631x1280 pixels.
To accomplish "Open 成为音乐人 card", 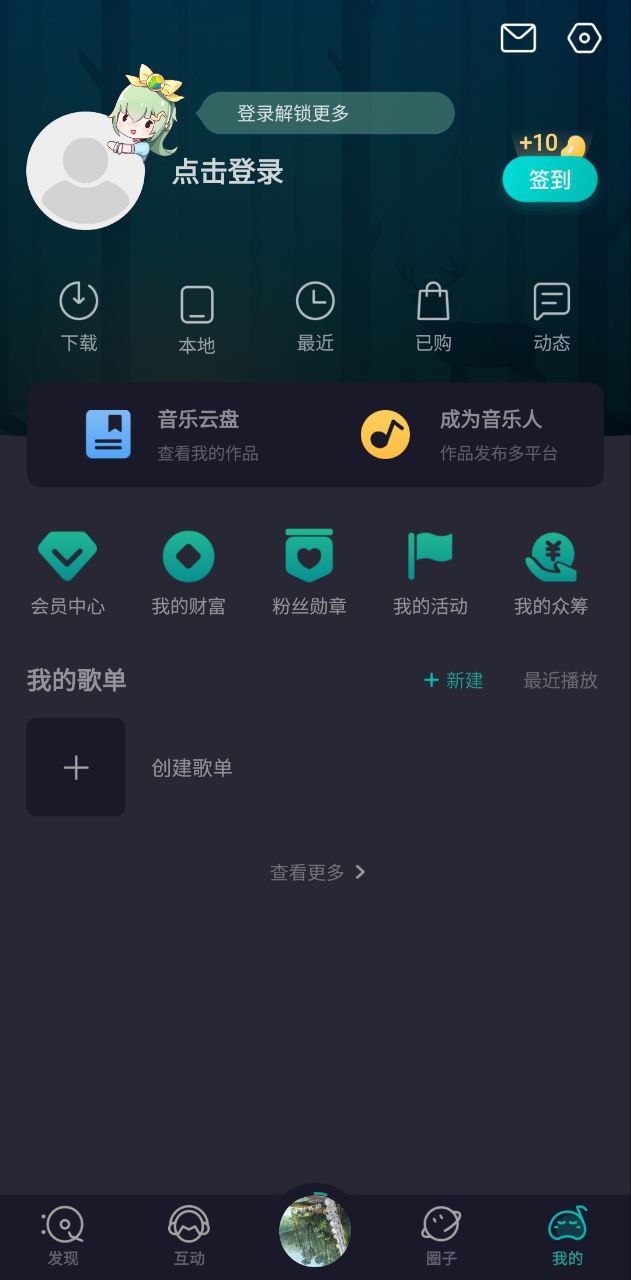I will [x=460, y=435].
